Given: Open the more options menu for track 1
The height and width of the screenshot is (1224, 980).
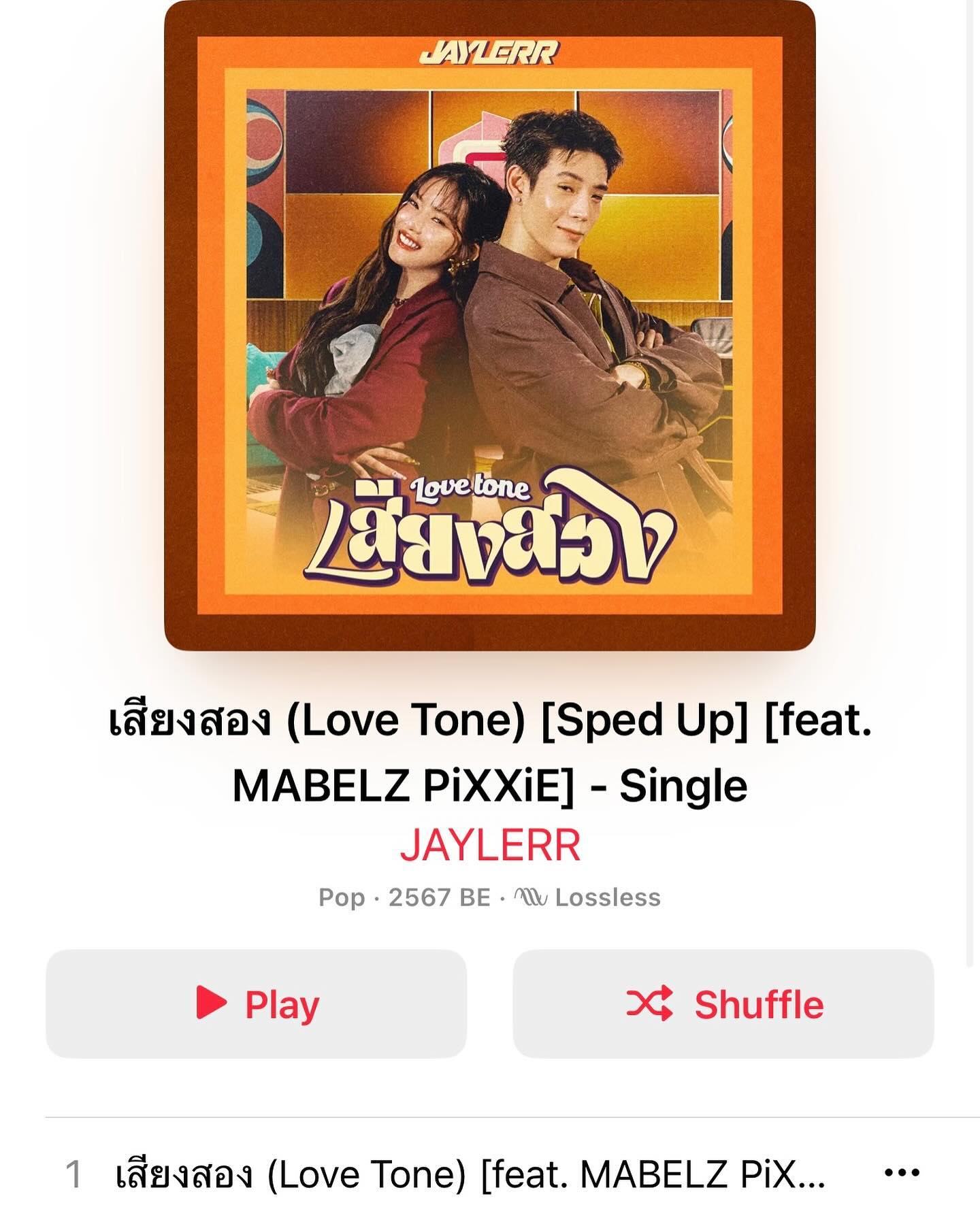Looking at the screenshot, I should pyautogui.click(x=902, y=1172).
